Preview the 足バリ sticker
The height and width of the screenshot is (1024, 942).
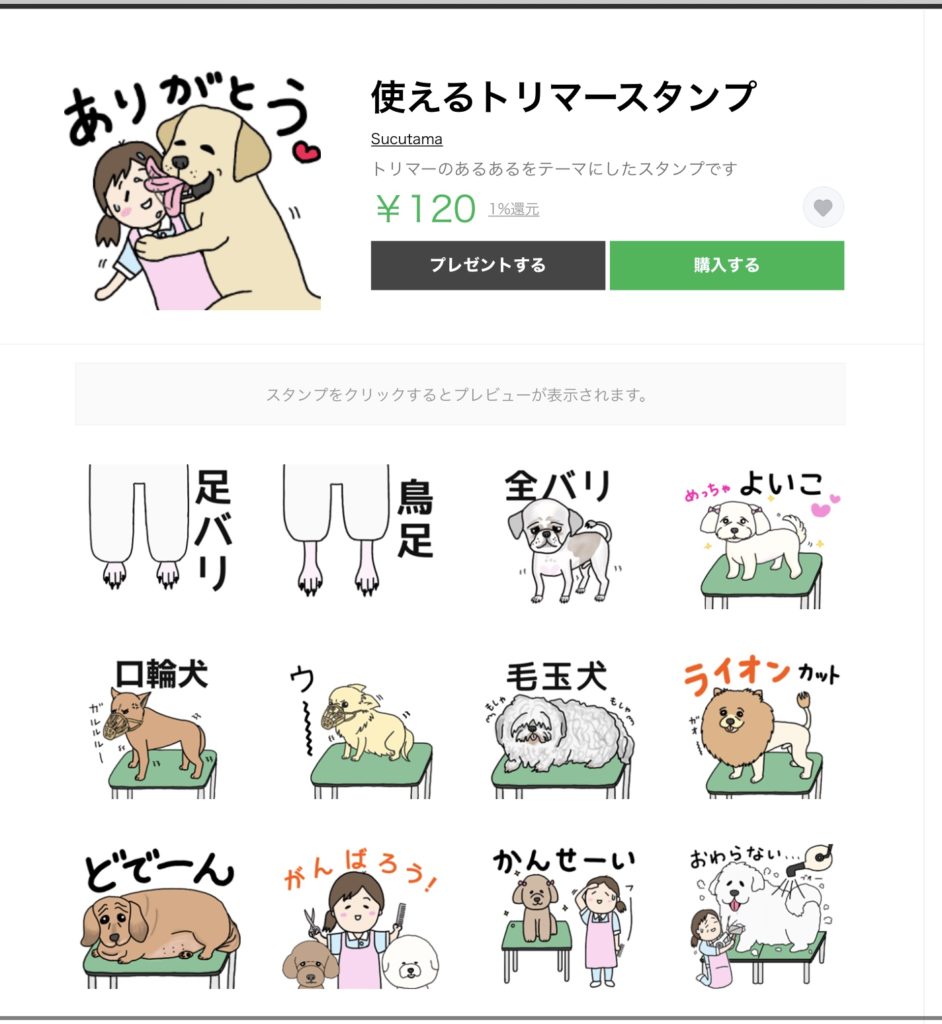coord(160,530)
